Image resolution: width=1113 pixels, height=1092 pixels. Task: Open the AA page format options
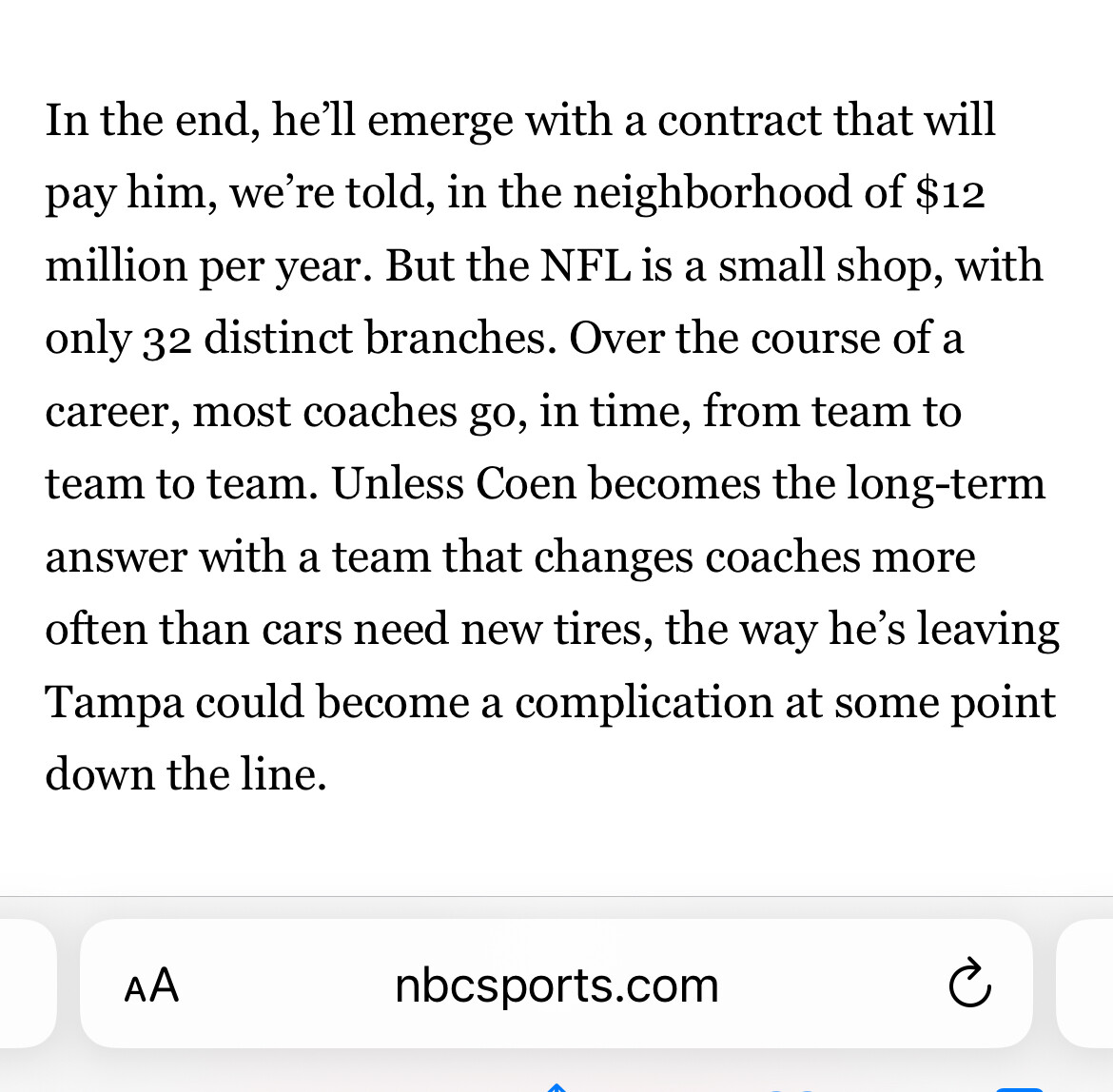click(x=151, y=985)
